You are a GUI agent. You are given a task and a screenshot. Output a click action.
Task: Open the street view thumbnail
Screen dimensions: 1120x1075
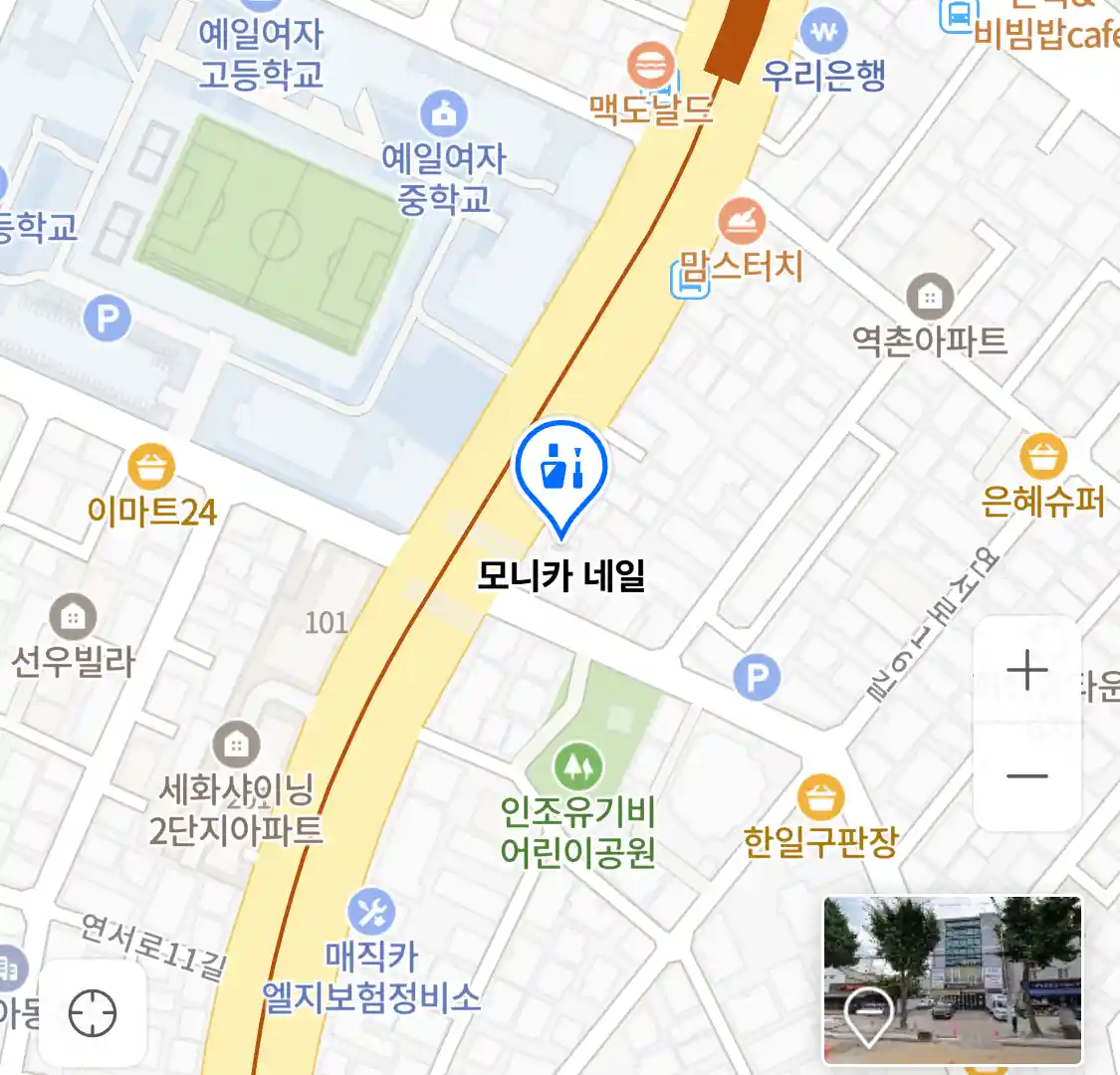pyautogui.click(x=952, y=980)
